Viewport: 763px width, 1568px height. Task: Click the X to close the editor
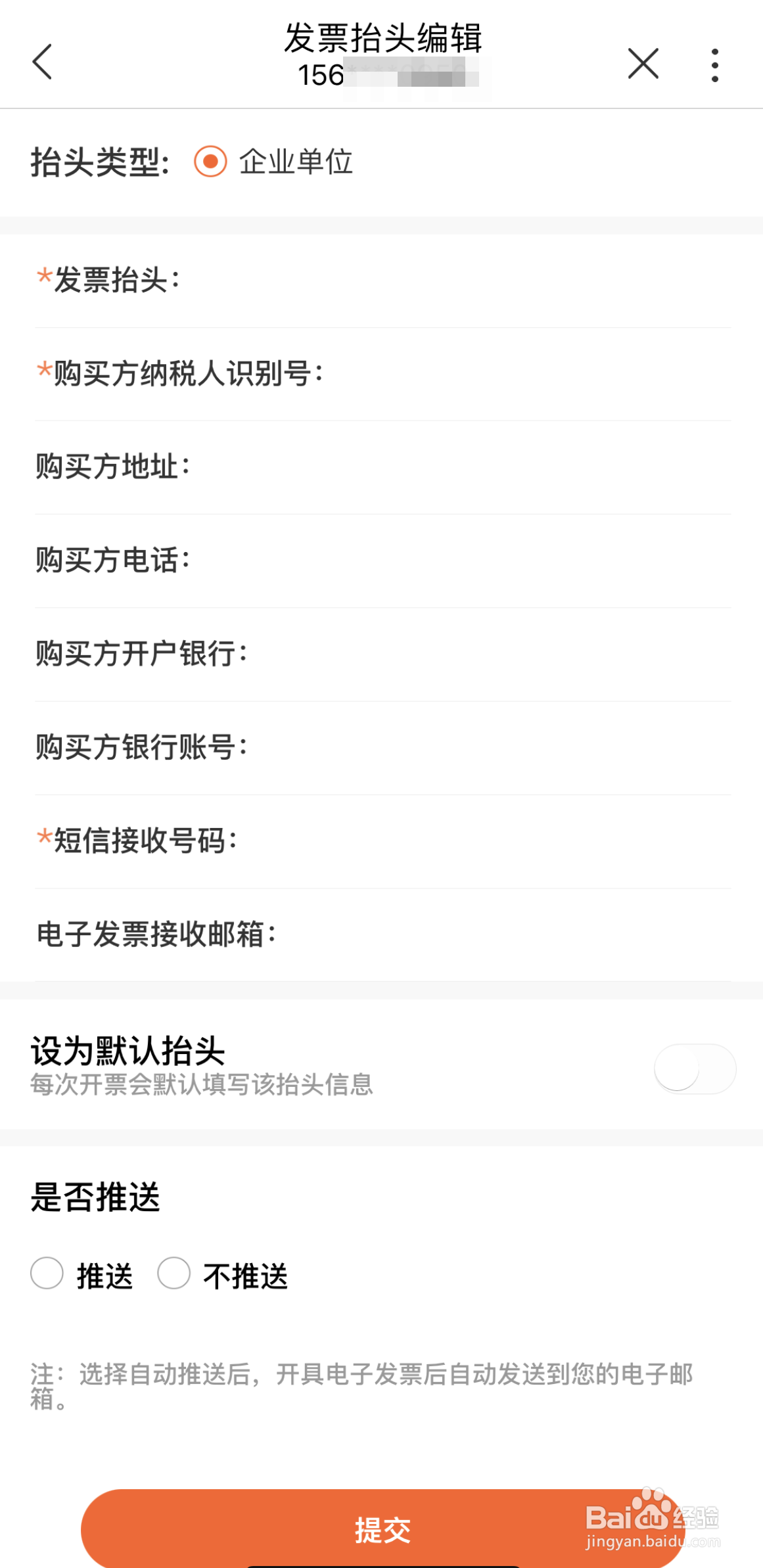[642, 63]
